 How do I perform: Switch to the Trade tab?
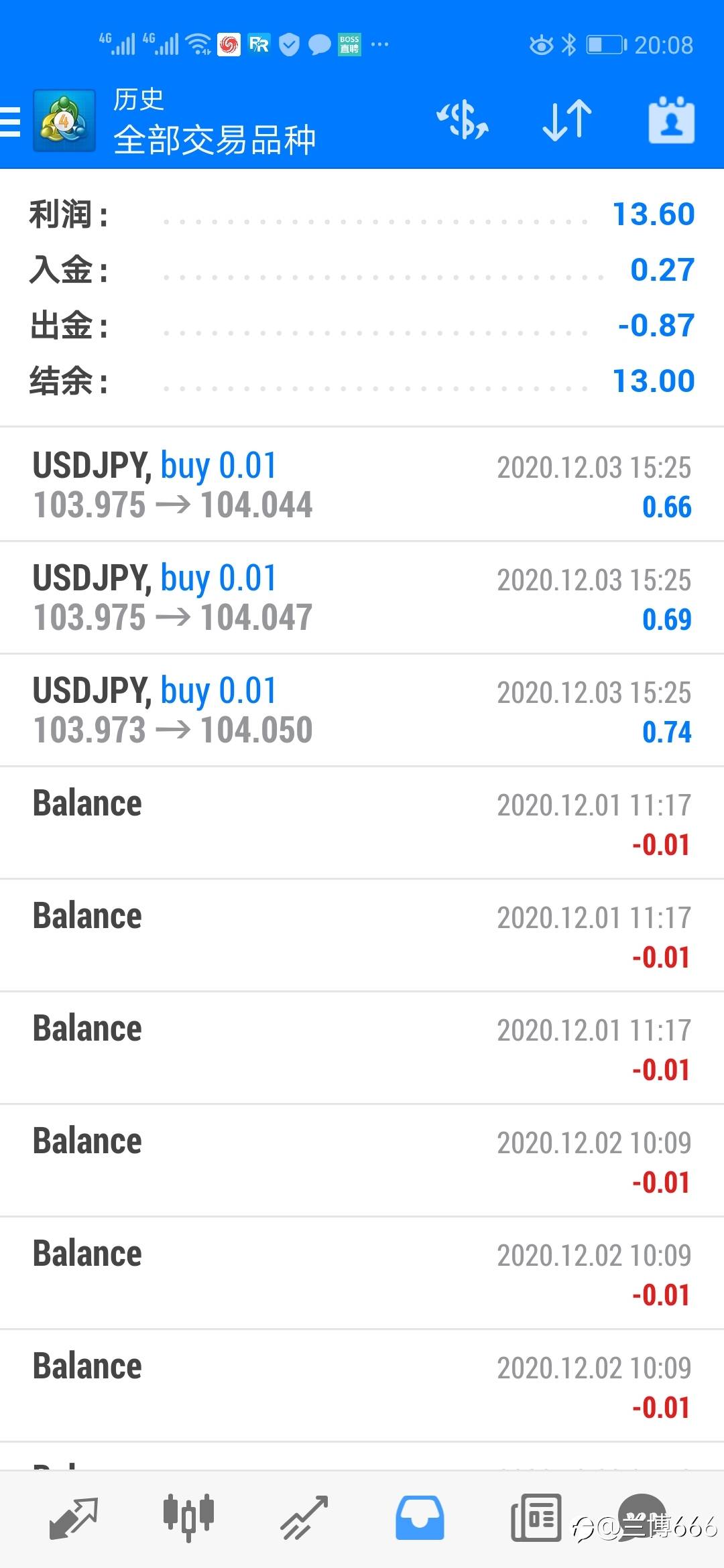304,1518
